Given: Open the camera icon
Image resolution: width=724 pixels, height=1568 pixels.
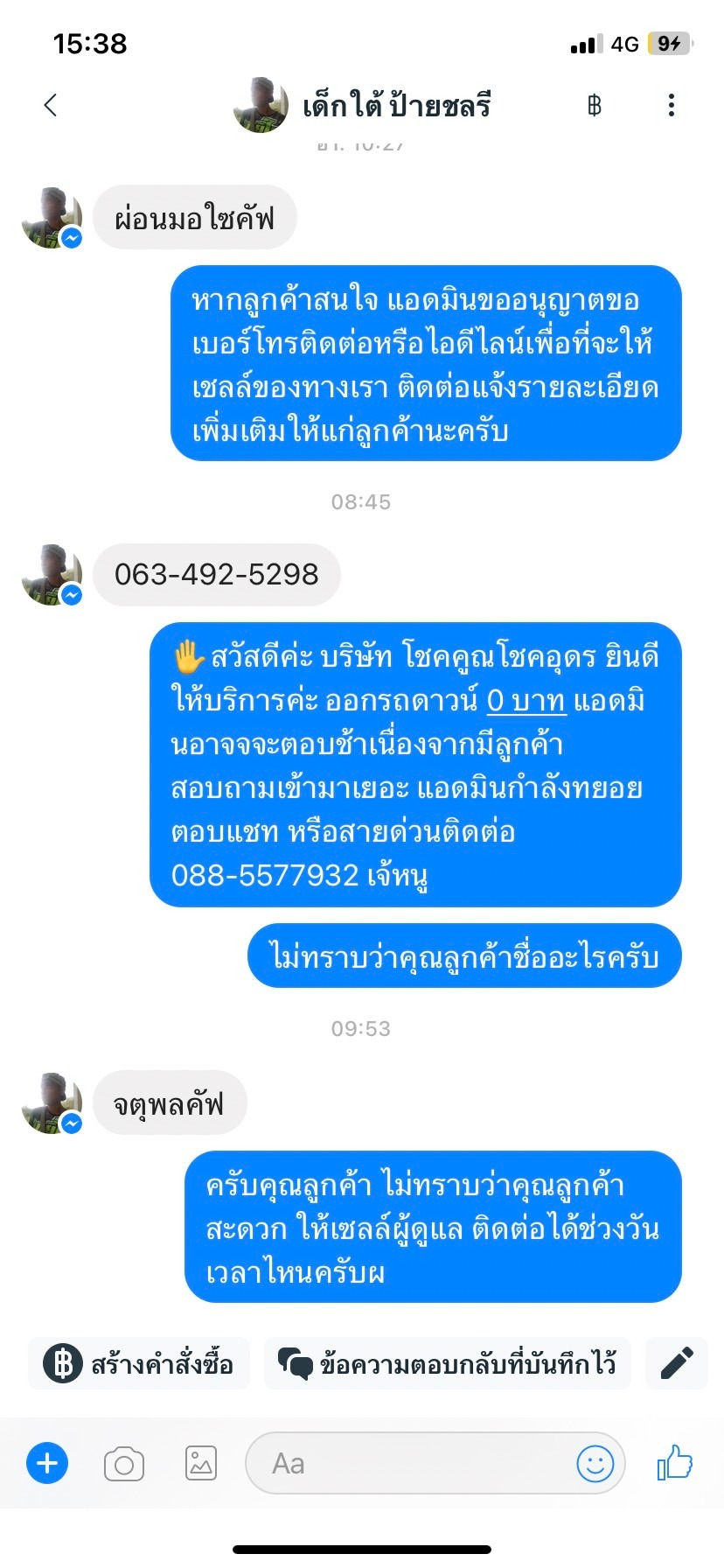Looking at the screenshot, I should [x=124, y=1463].
